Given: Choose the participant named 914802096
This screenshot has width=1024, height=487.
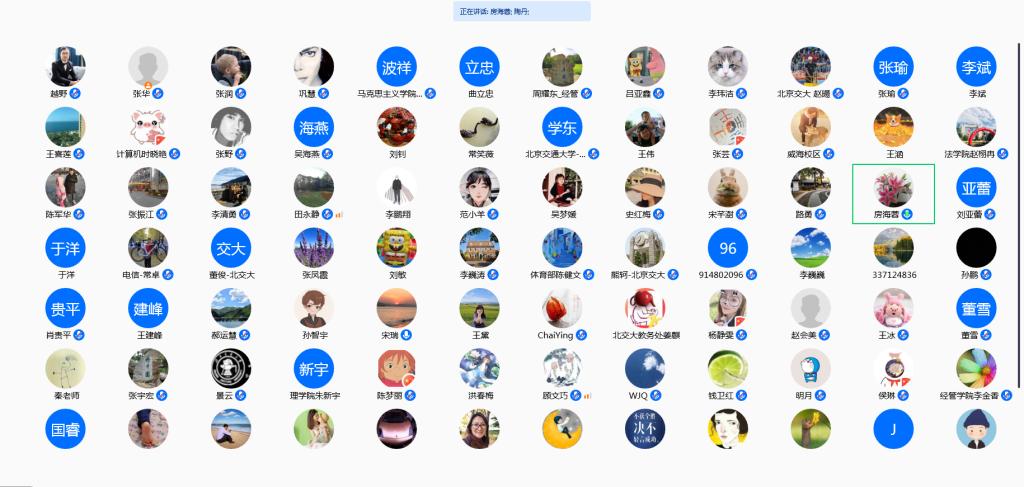Looking at the screenshot, I should click(727, 248).
